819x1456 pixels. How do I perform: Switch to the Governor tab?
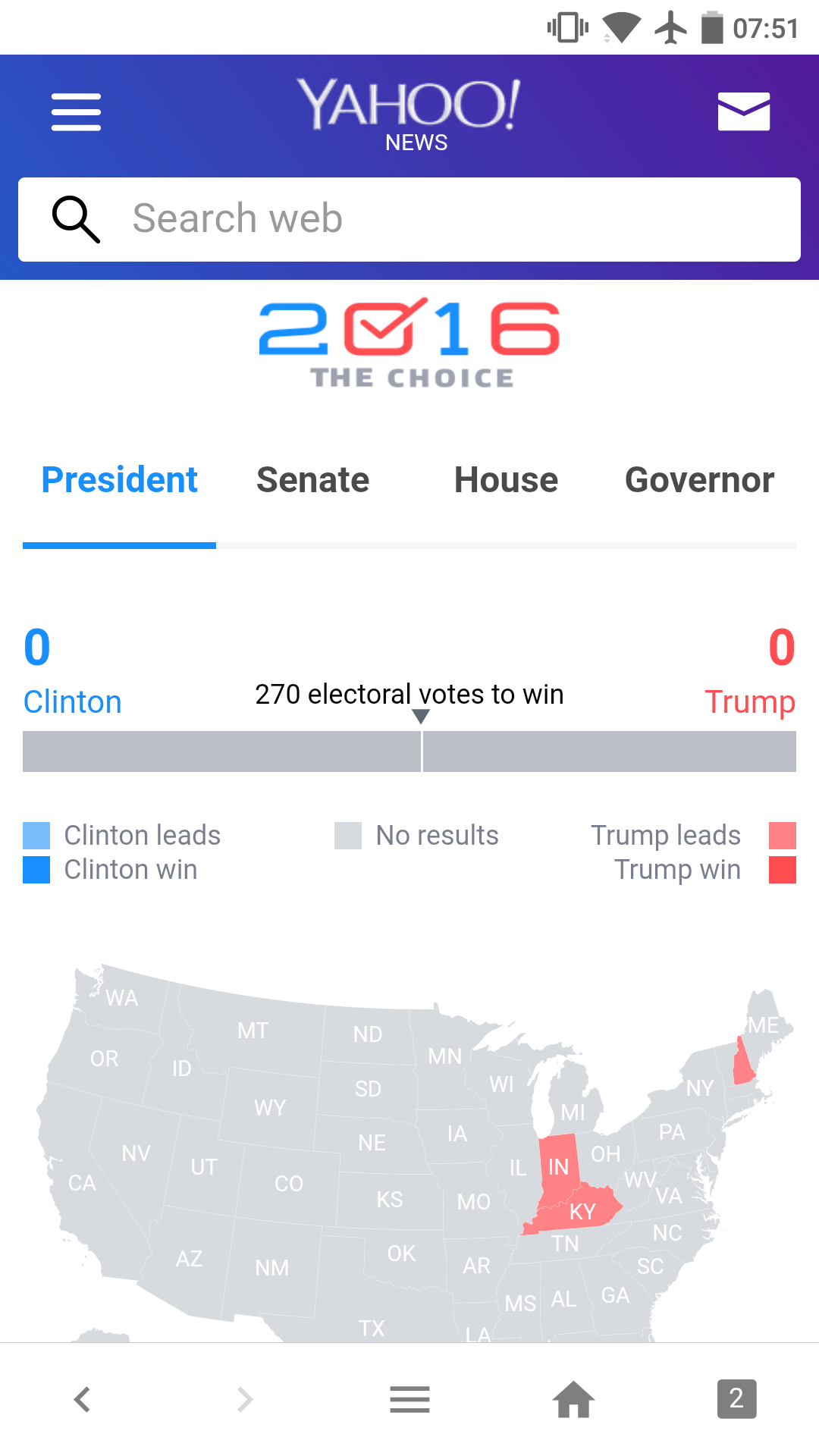(699, 480)
